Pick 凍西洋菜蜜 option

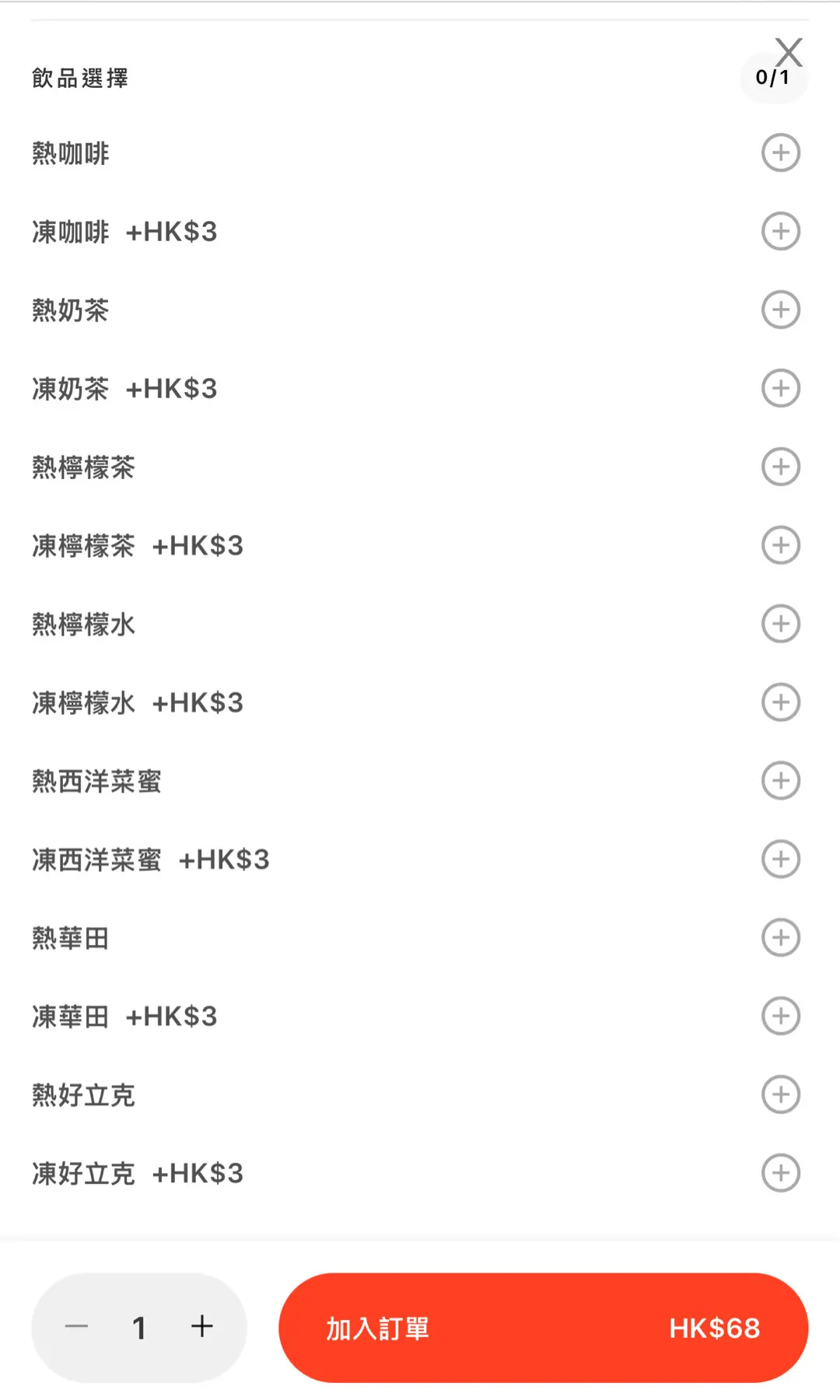click(x=780, y=859)
